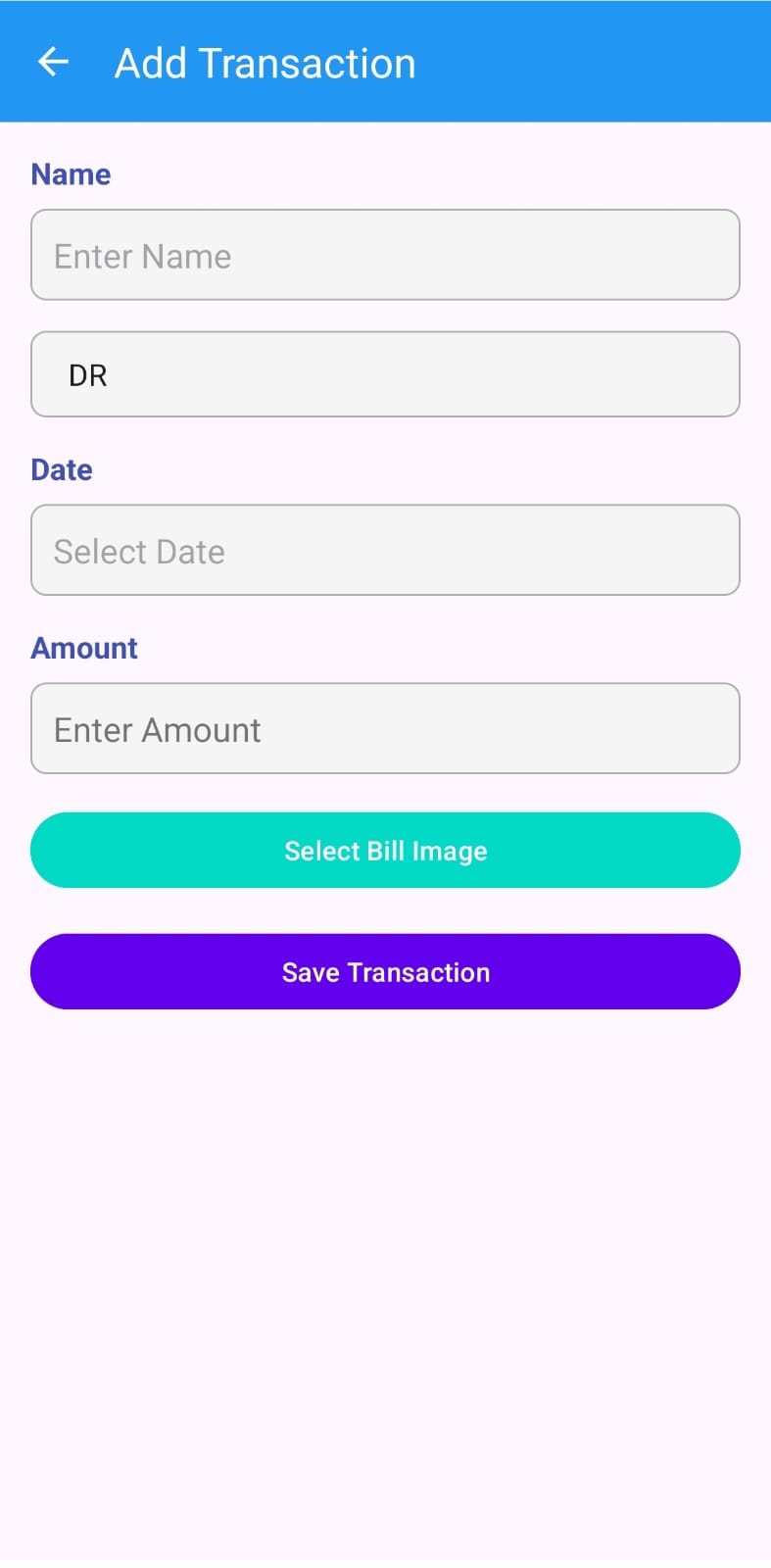Switch to the Add Transaction screen header
Viewport: 771px width, 1568px height.
pos(265,62)
